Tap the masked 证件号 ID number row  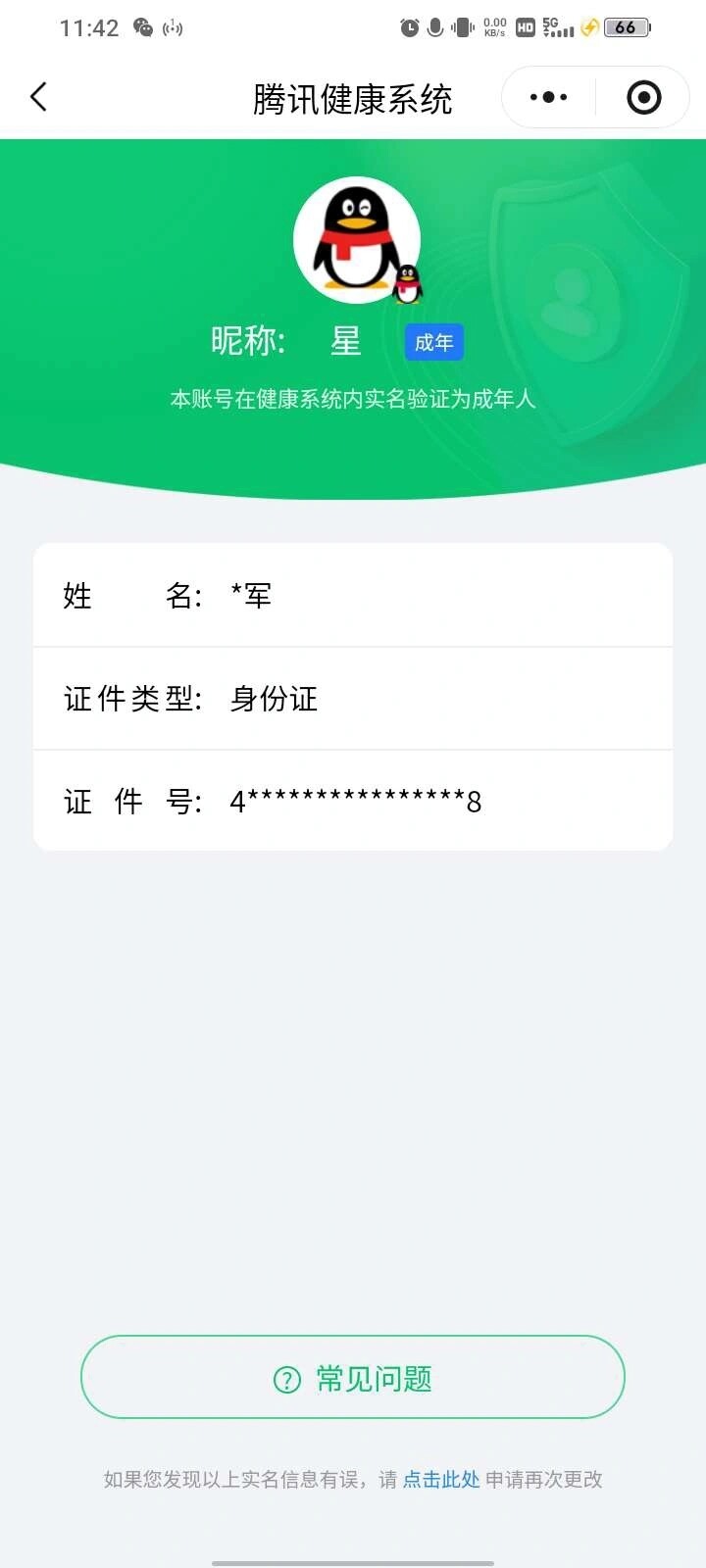[x=353, y=801]
